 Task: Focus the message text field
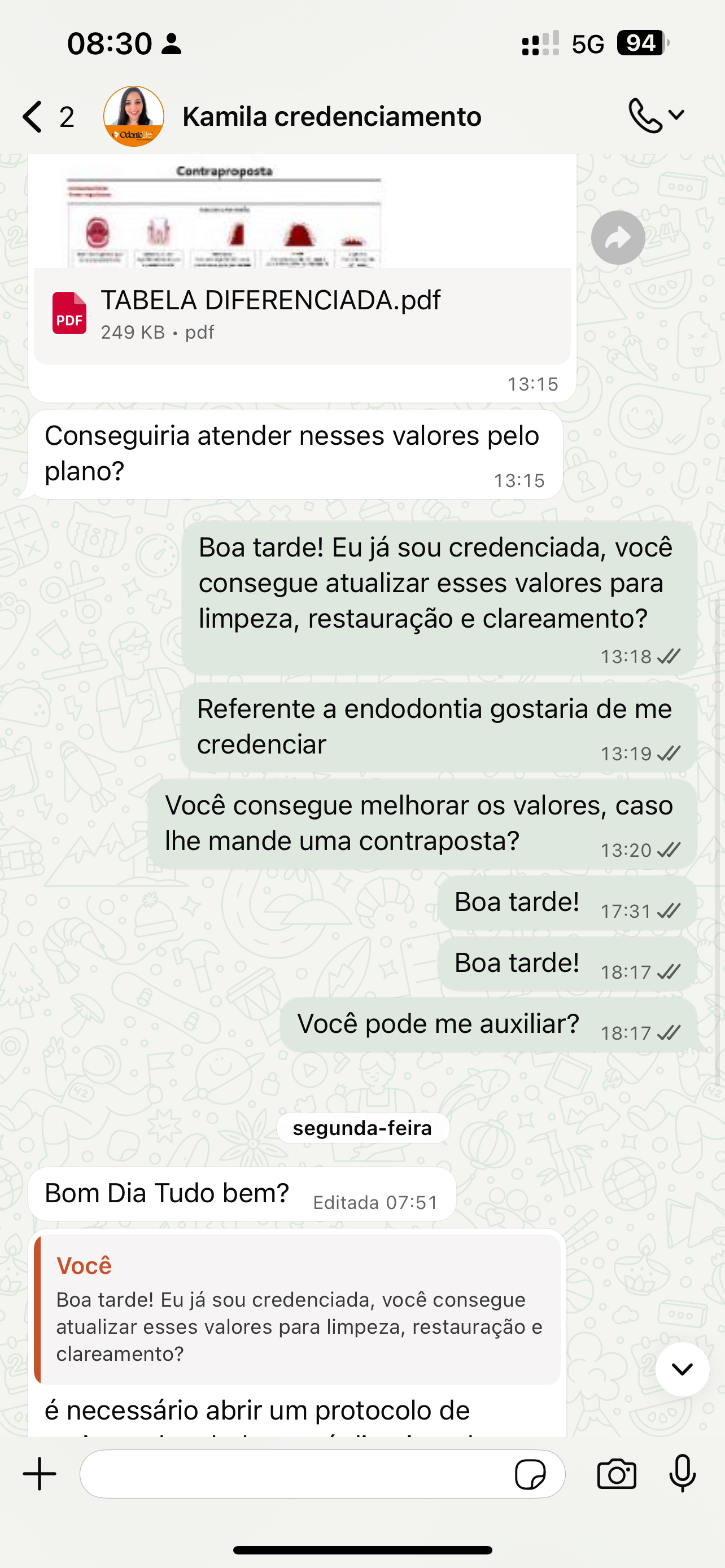[x=292, y=1474]
